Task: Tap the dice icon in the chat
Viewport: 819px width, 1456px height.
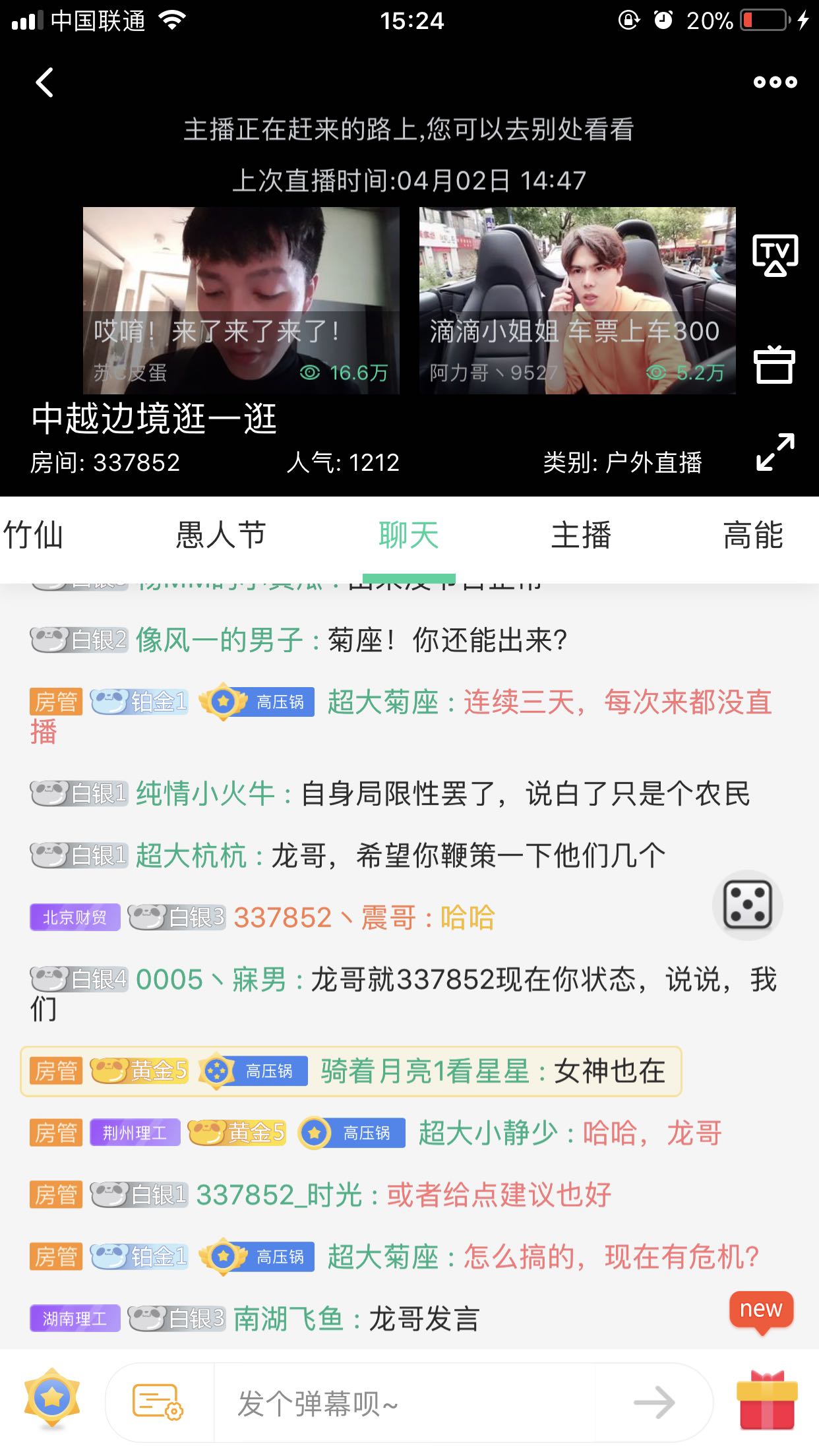Action: pyautogui.click(x=747, y=904)
